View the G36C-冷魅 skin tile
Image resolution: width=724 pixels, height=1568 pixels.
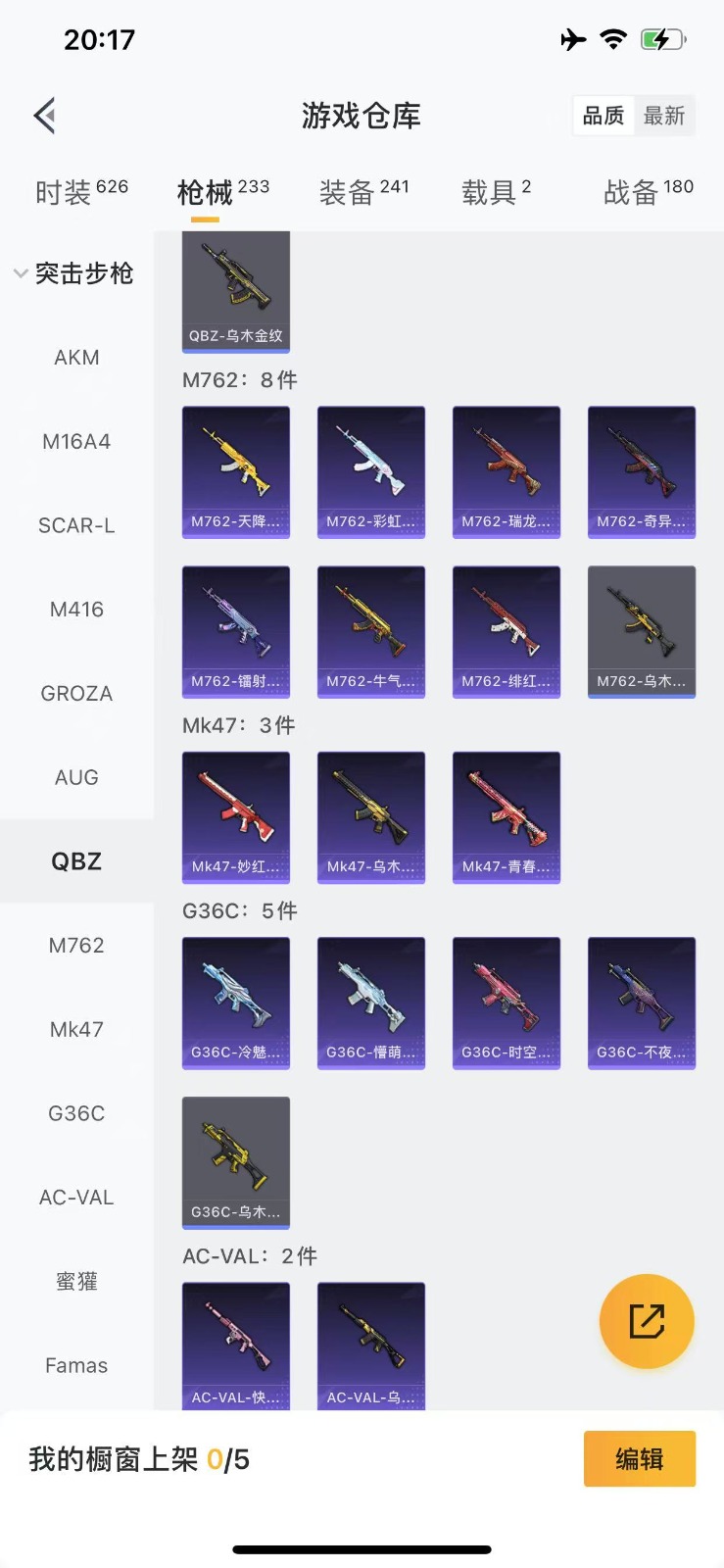click(236, 1003)
